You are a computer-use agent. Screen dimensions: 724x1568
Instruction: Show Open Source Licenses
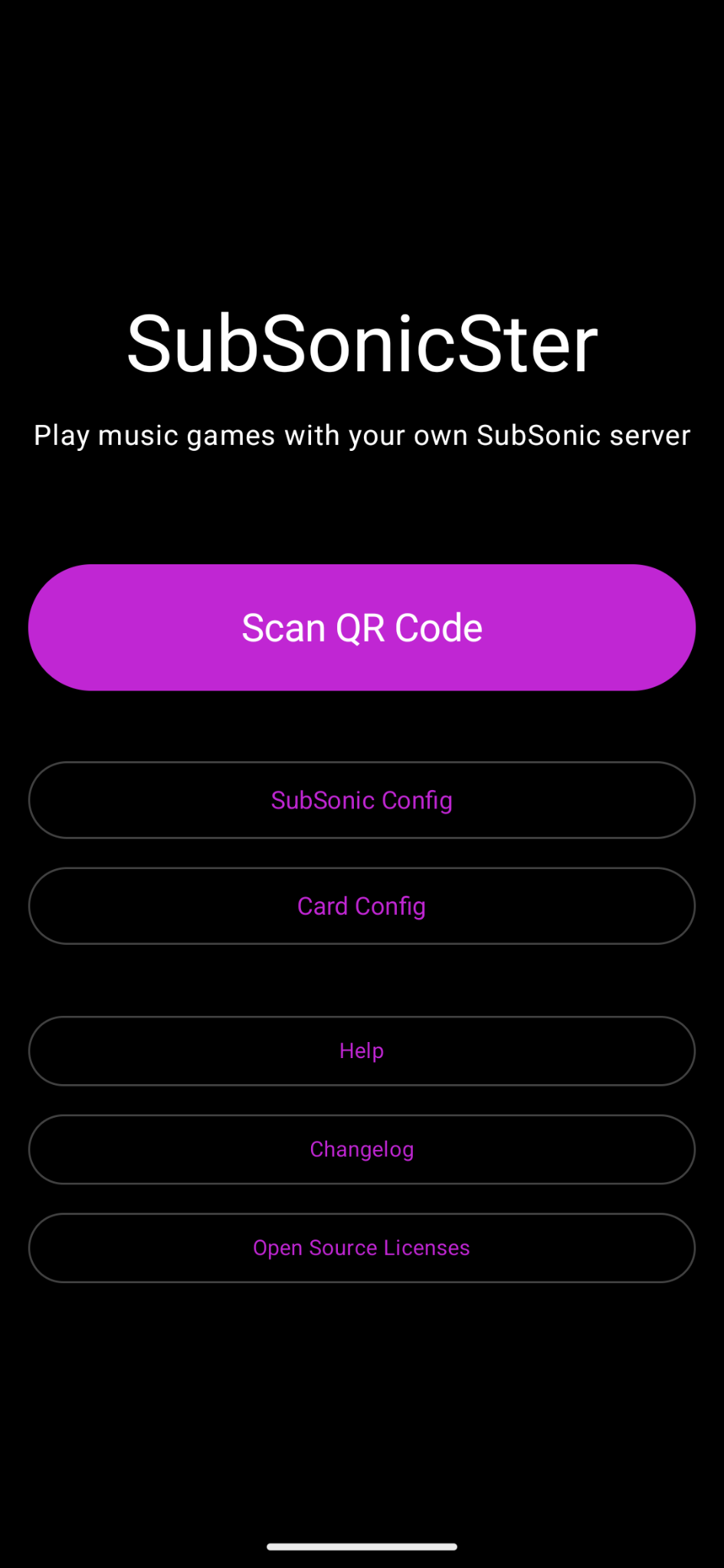pos(362,1248)
